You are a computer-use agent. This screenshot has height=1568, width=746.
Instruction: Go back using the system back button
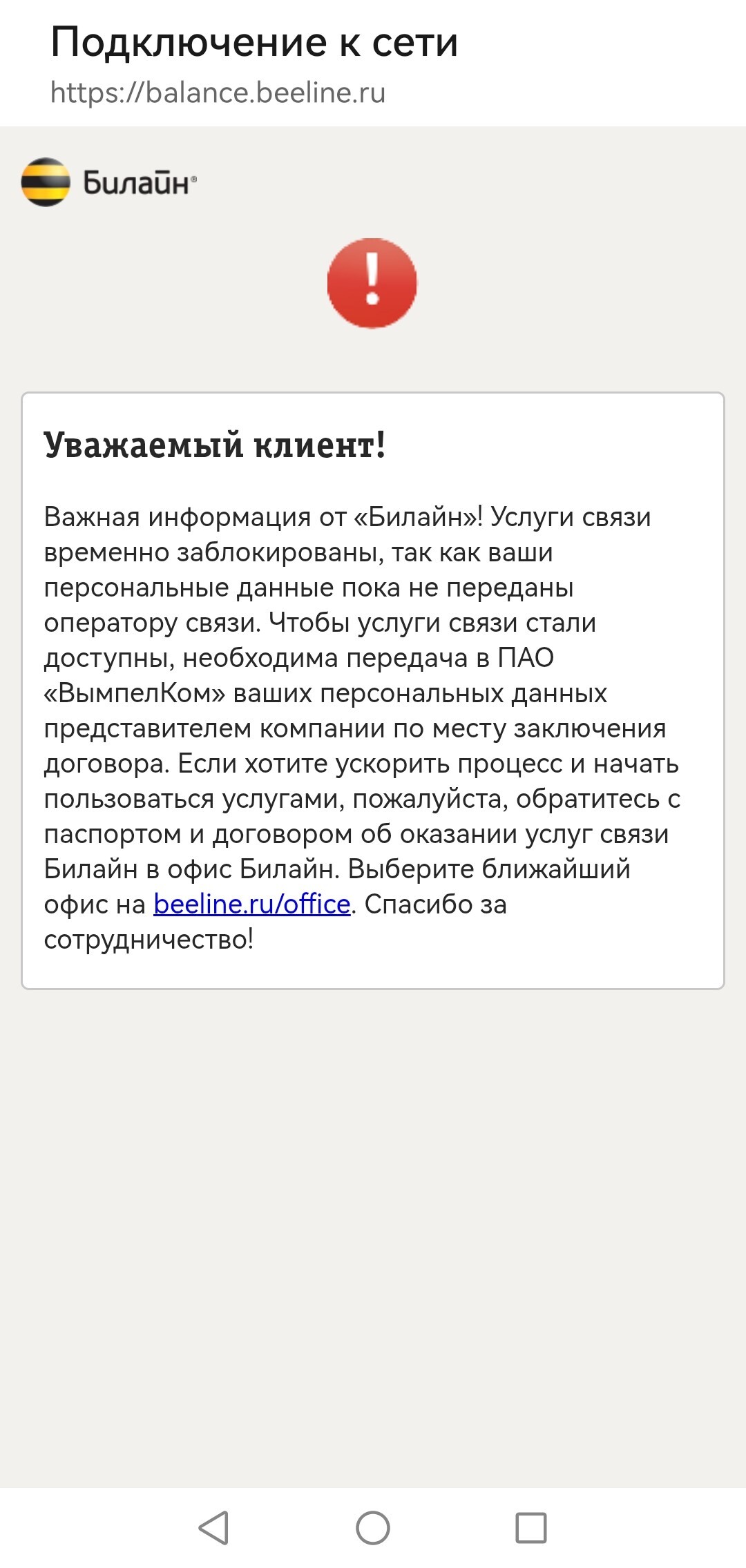pos(213,1527)
